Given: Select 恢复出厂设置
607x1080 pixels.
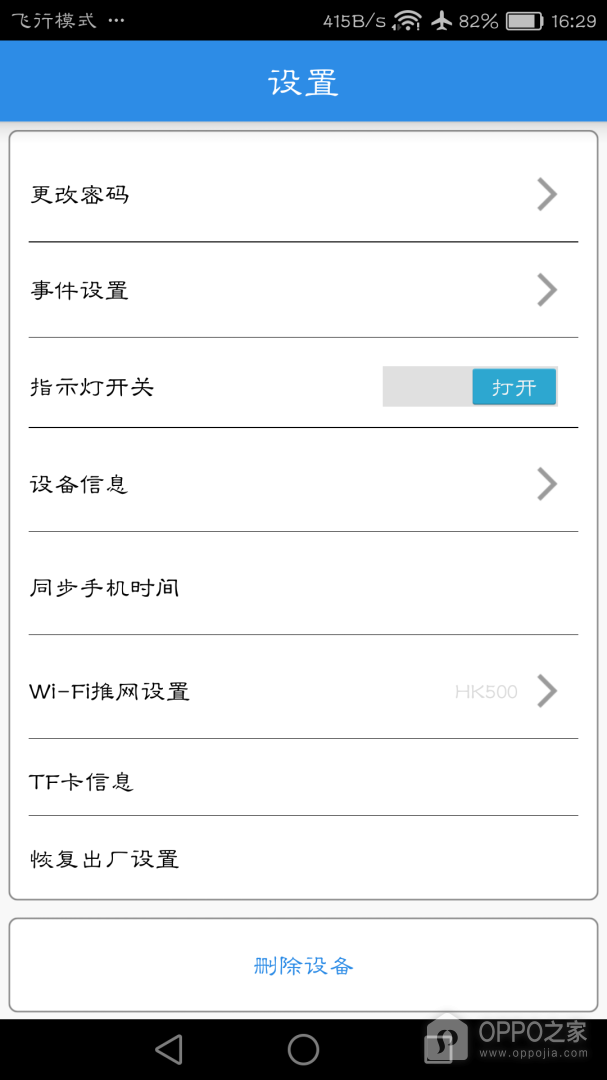Looking at the screenshot, I should pyautogui.click(x=303, y=859).
